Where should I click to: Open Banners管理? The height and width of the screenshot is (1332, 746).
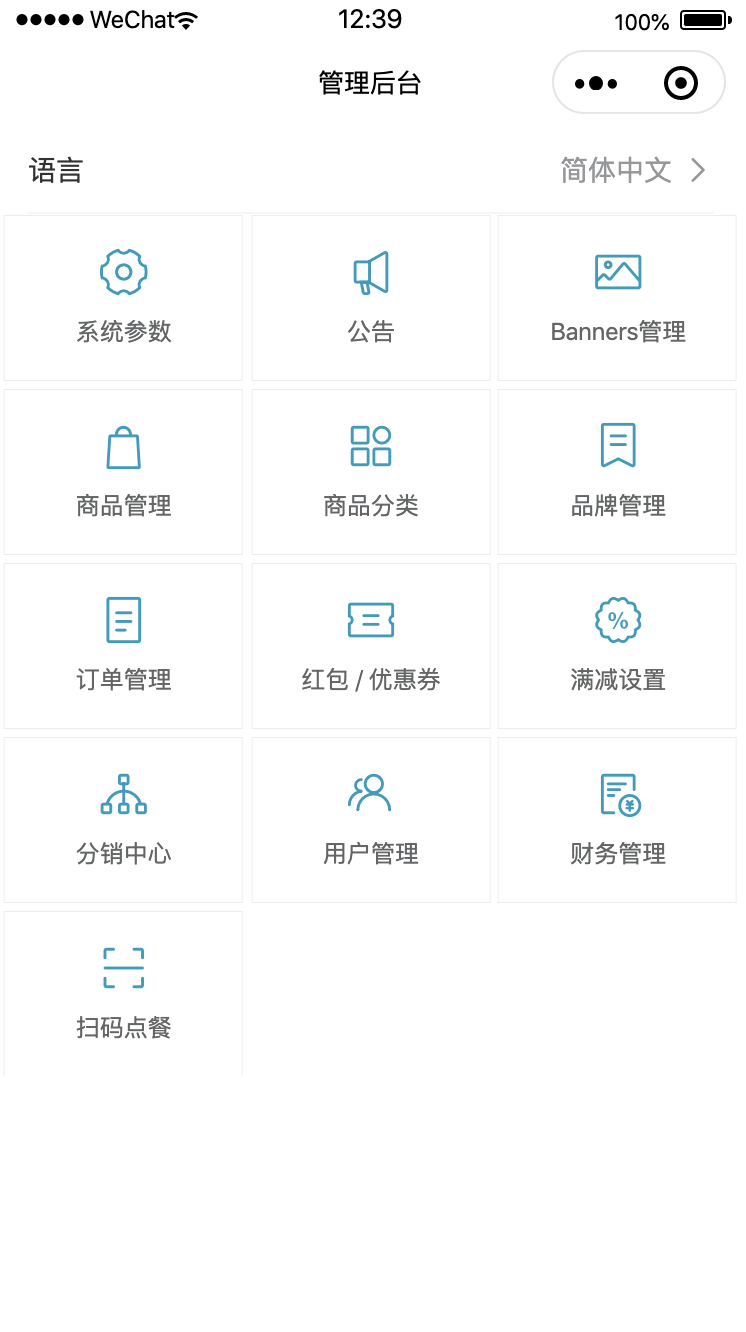pyautogui.click(x=617, y=298)
